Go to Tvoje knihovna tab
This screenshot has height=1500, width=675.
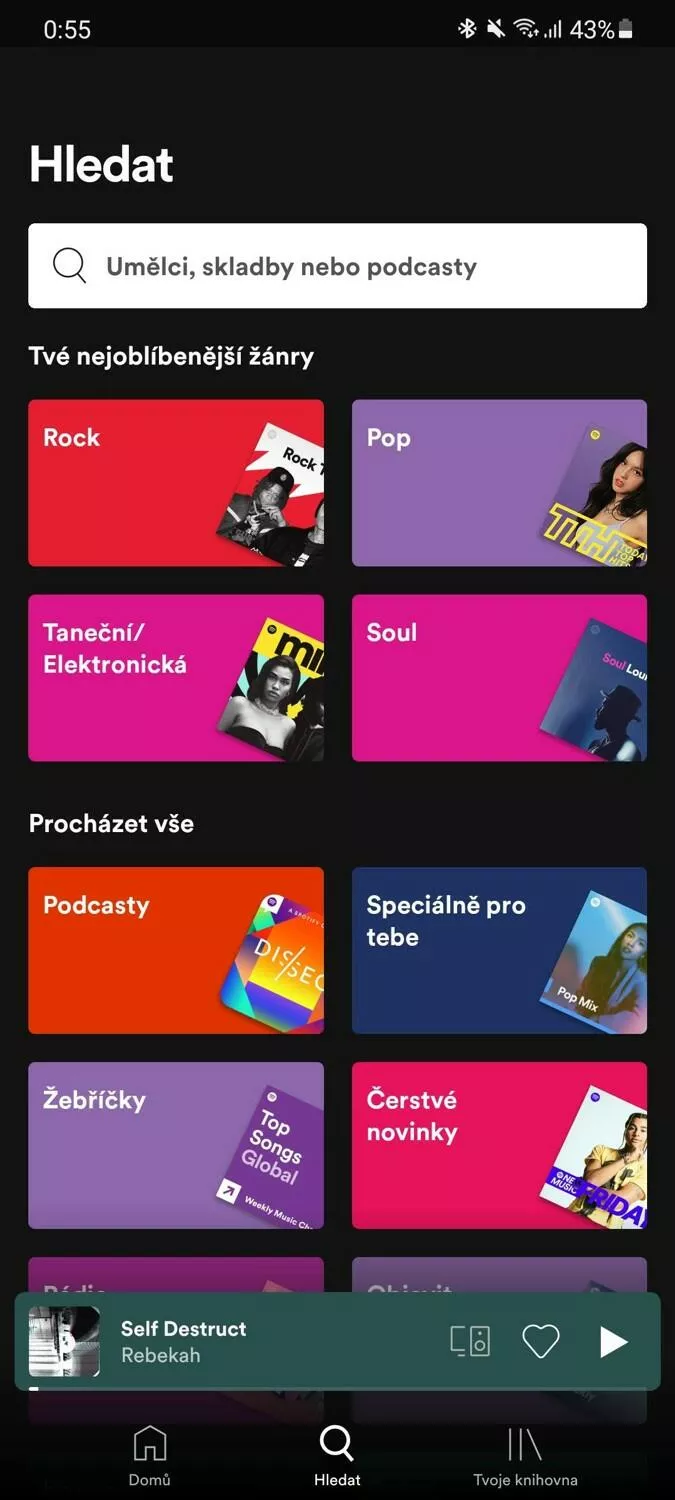525,1456
